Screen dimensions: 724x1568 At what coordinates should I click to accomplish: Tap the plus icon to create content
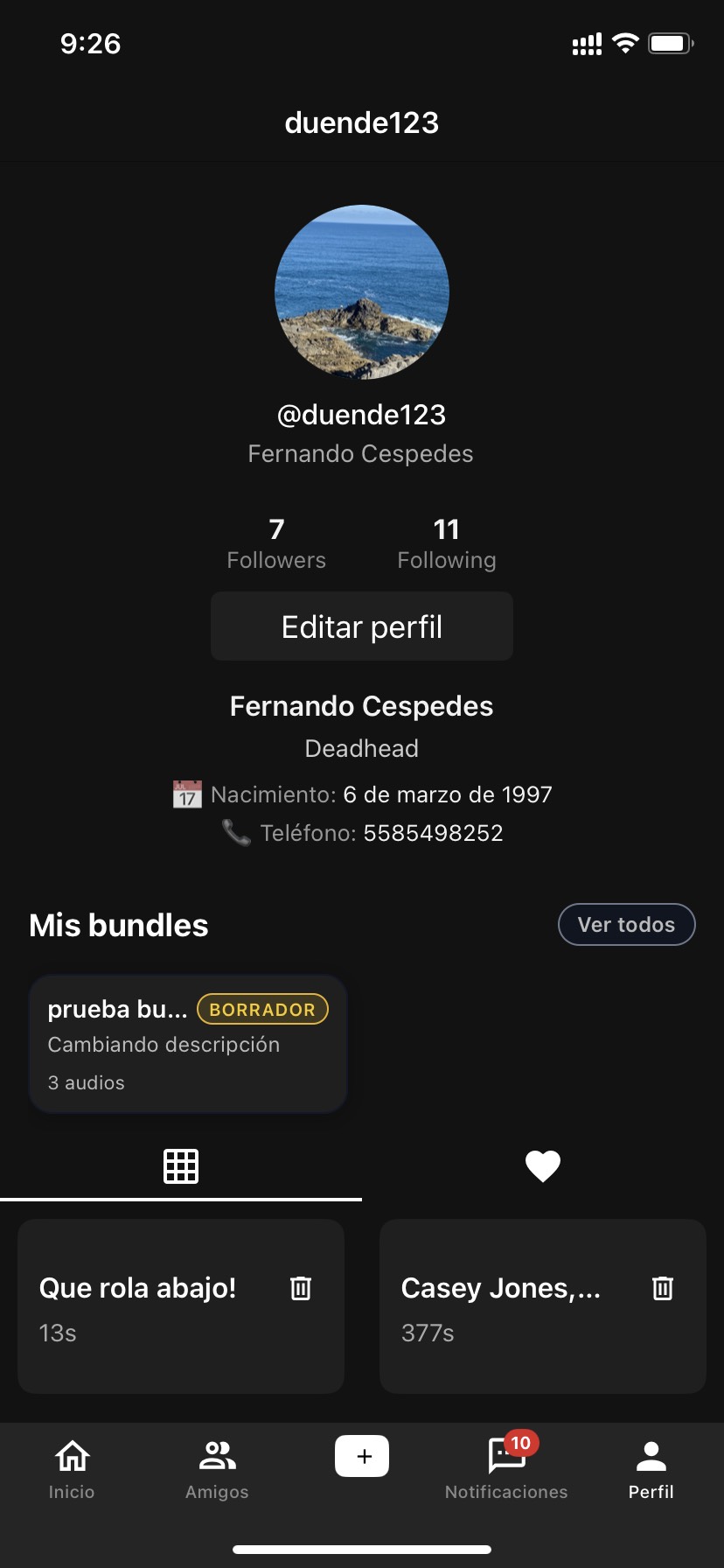[x=361, y=1455]
